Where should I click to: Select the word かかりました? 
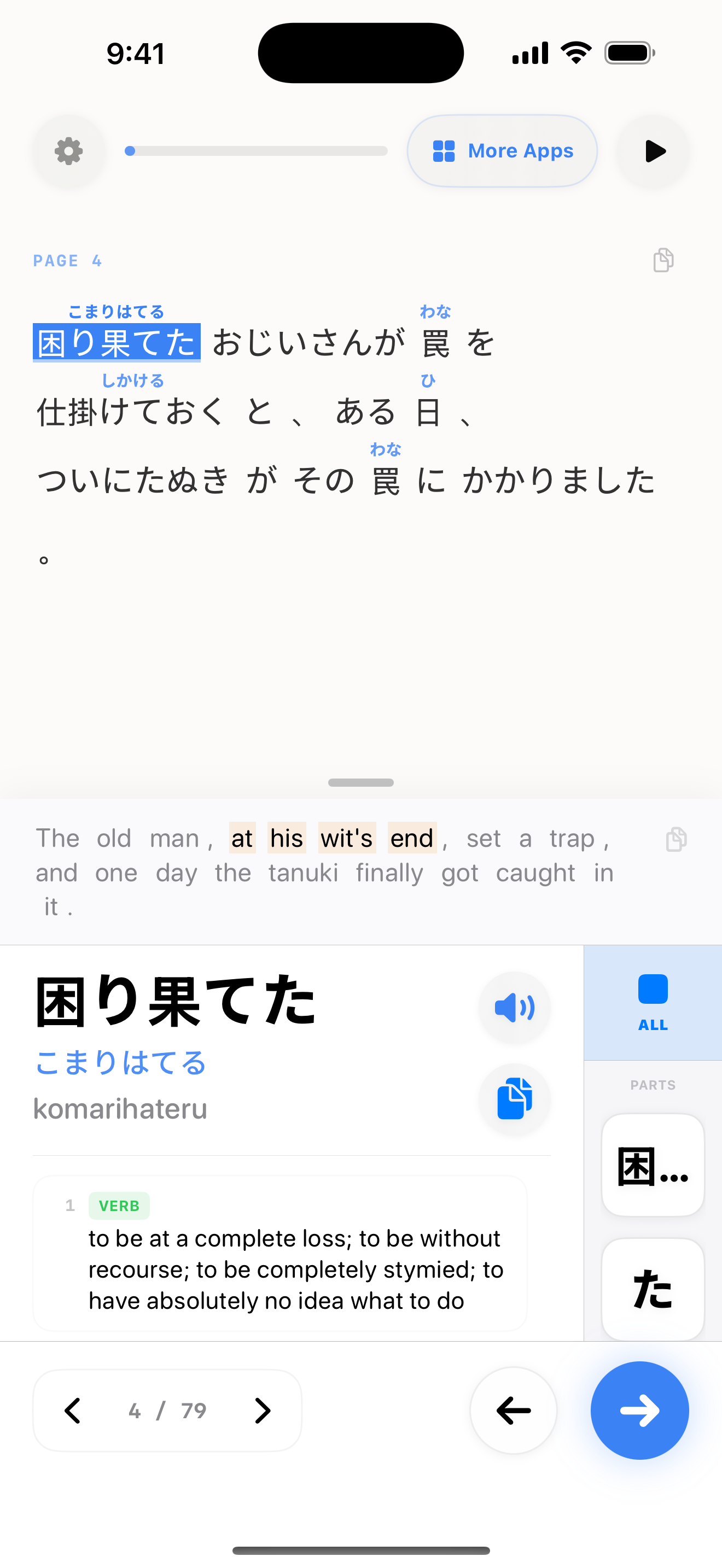(558, 480)
